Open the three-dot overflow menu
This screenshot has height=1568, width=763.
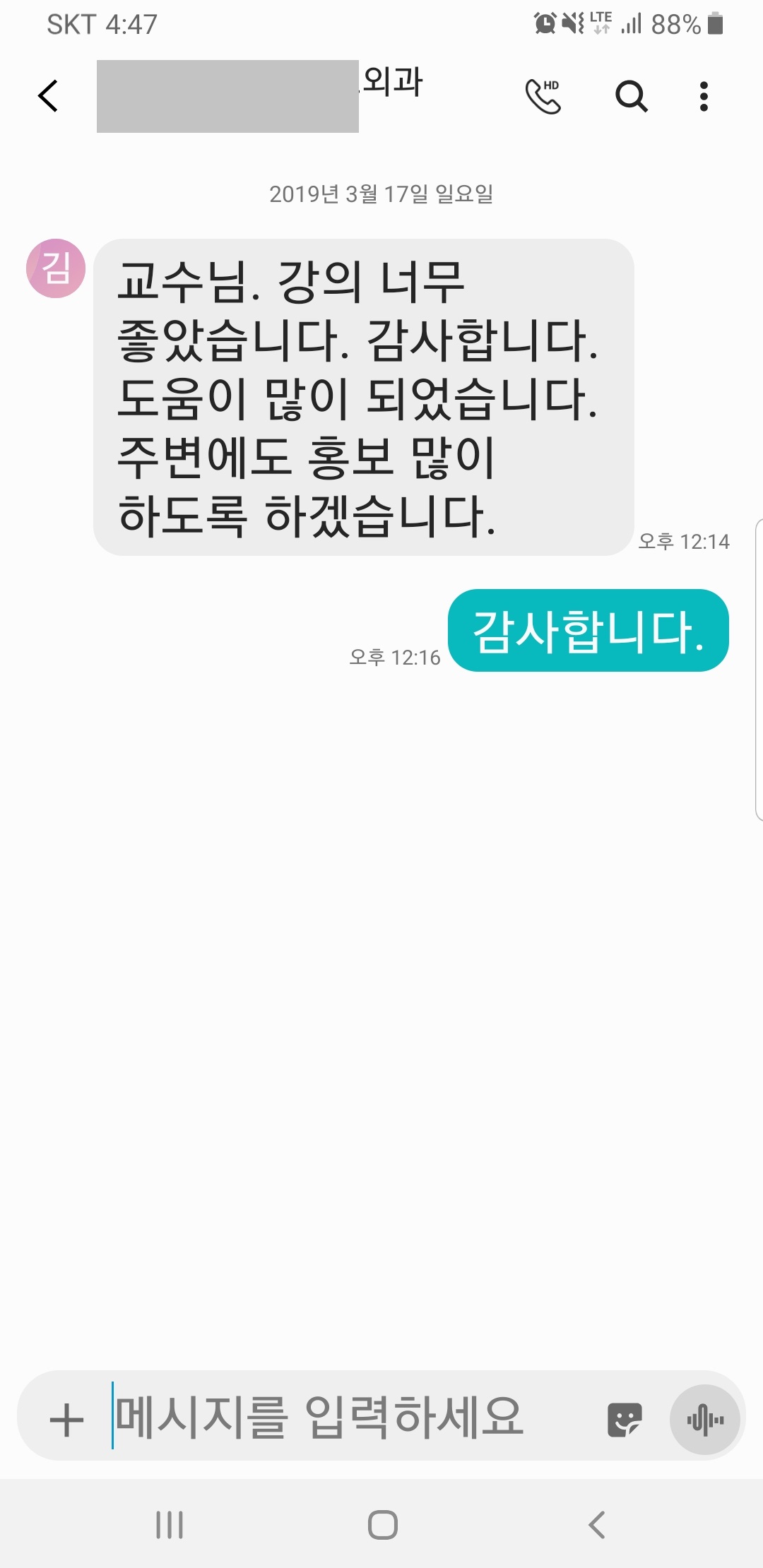[704, 96]
